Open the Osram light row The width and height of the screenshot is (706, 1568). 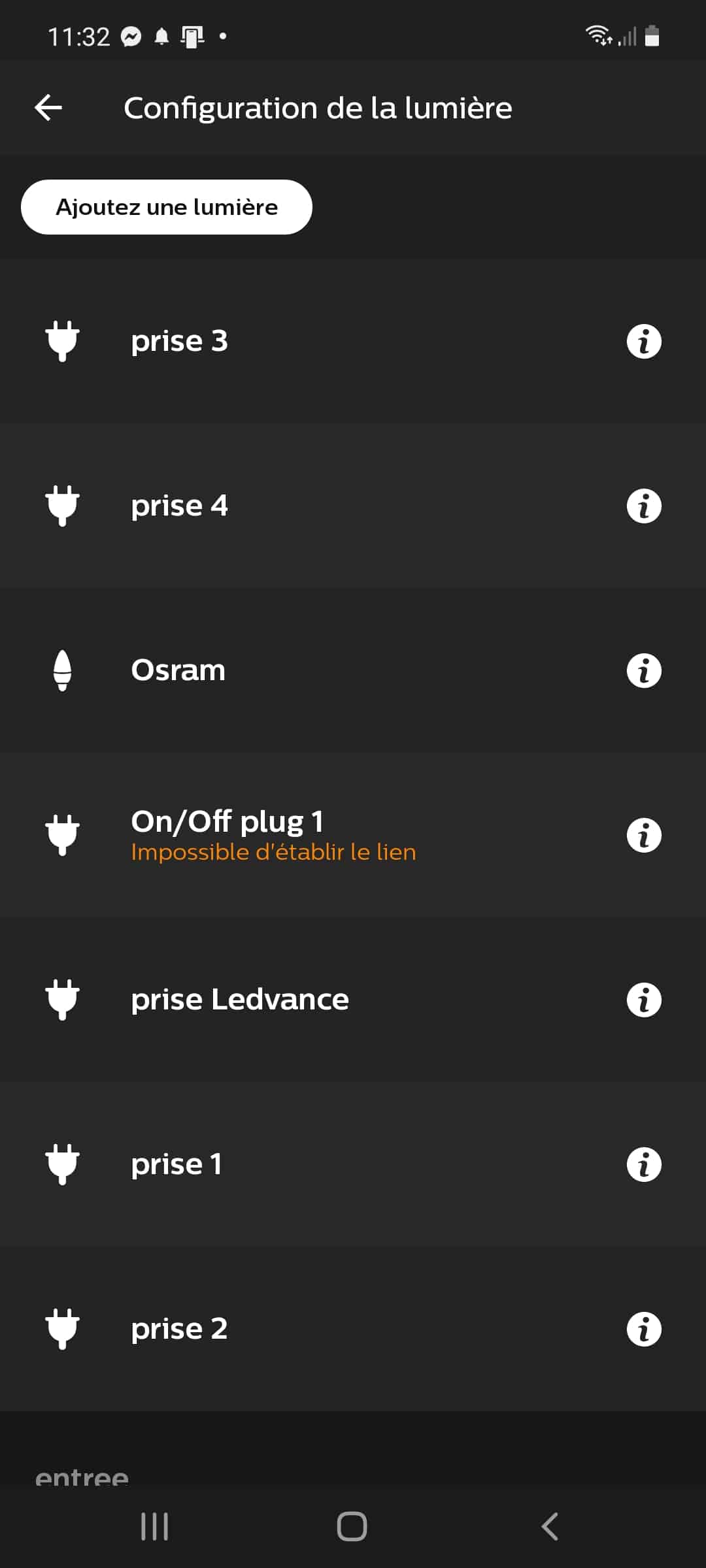click(x=353, y=670)
